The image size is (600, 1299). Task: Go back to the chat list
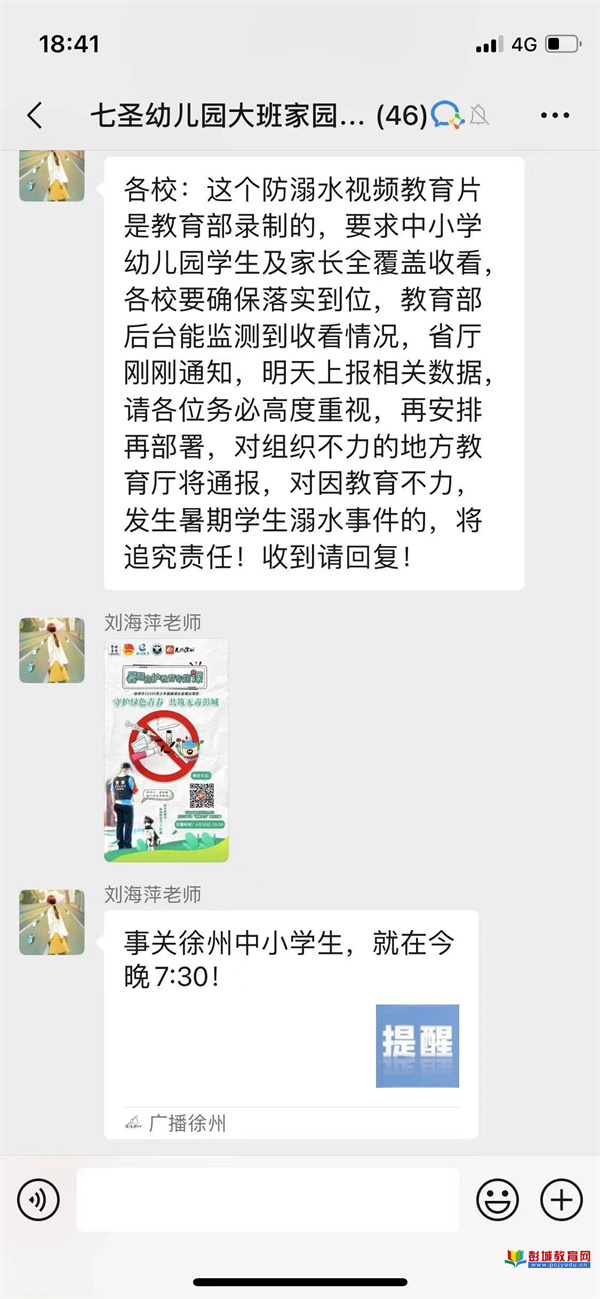click(x=35, y=115)
